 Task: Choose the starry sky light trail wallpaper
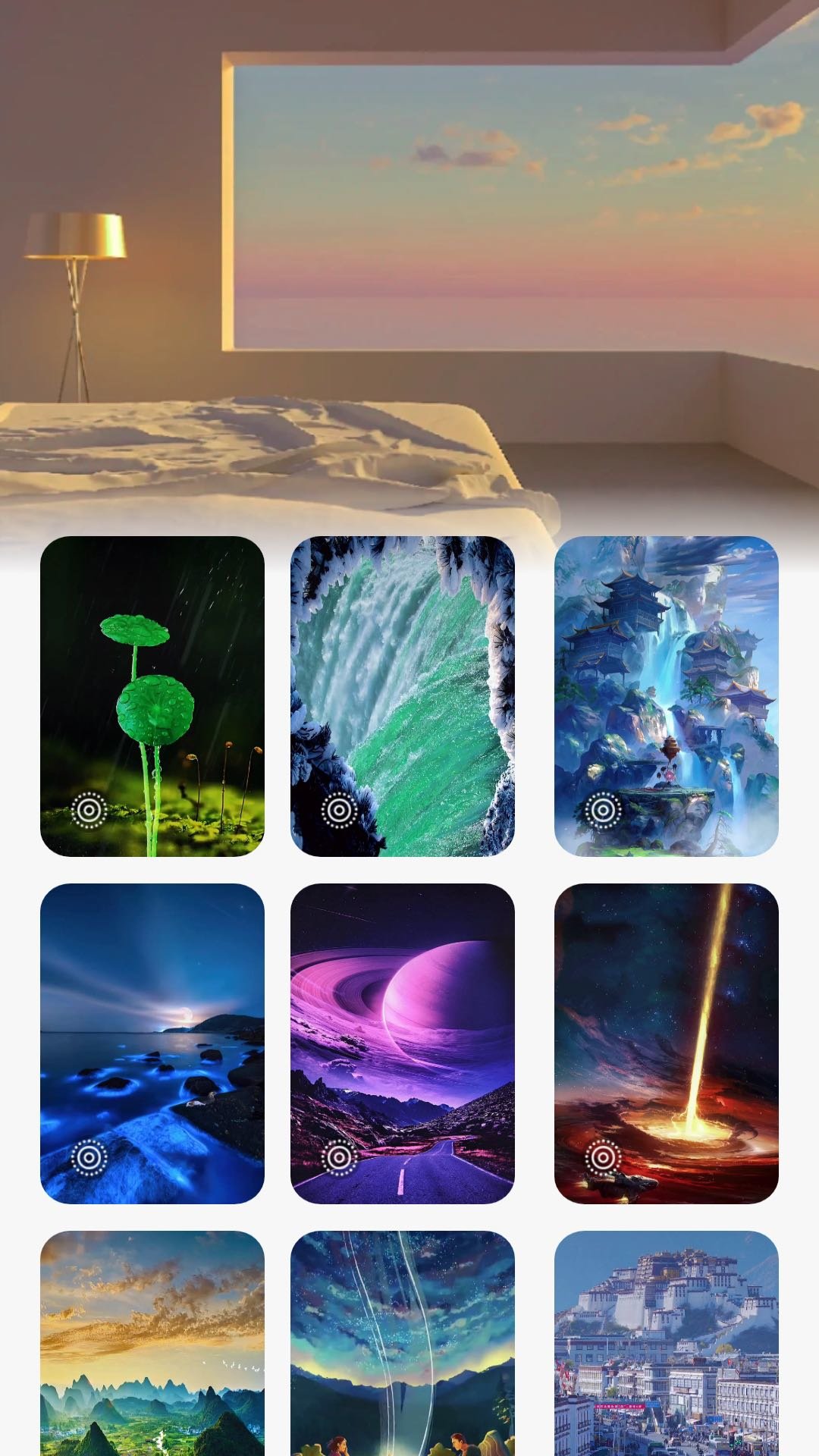(x=402, y=1342)
